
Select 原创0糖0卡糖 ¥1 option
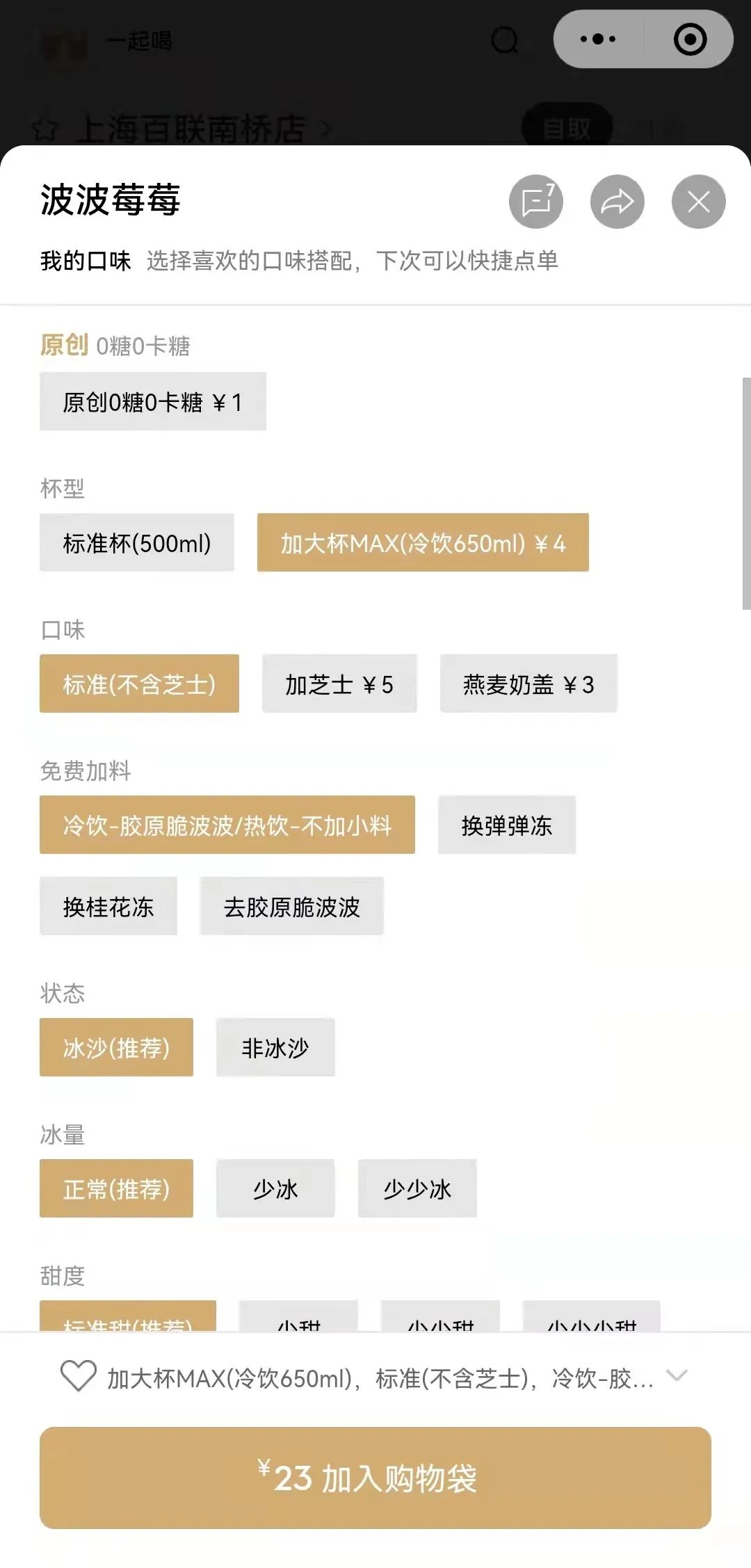pos(152,402)
